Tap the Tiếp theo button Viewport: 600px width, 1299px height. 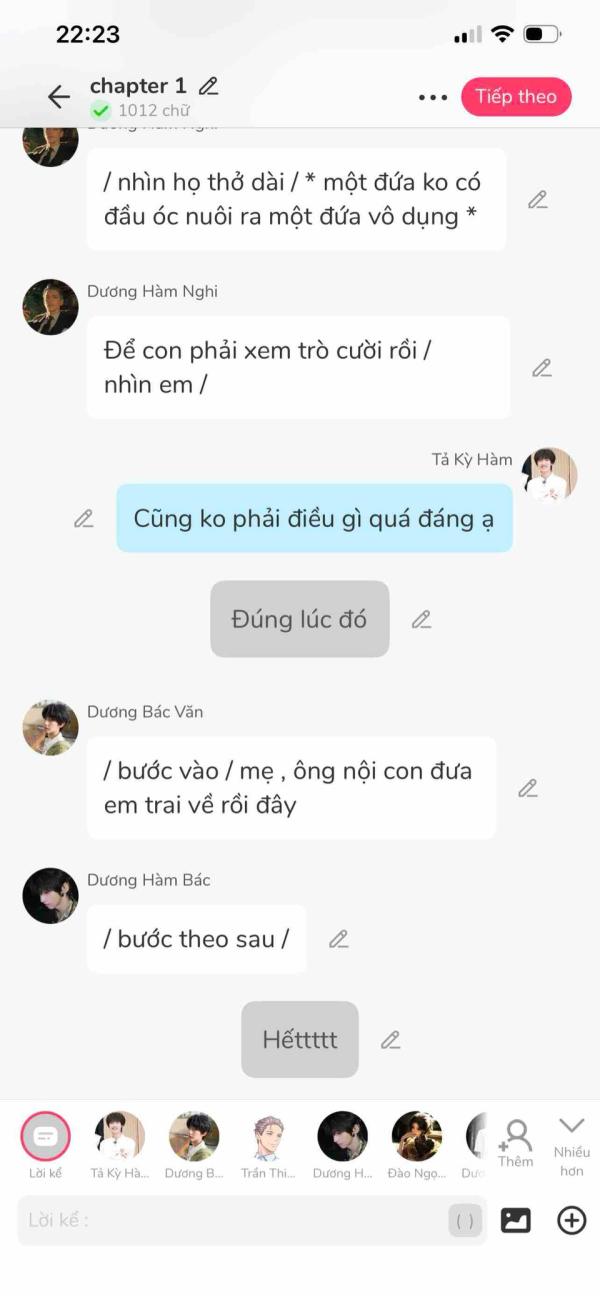point(516,97)
